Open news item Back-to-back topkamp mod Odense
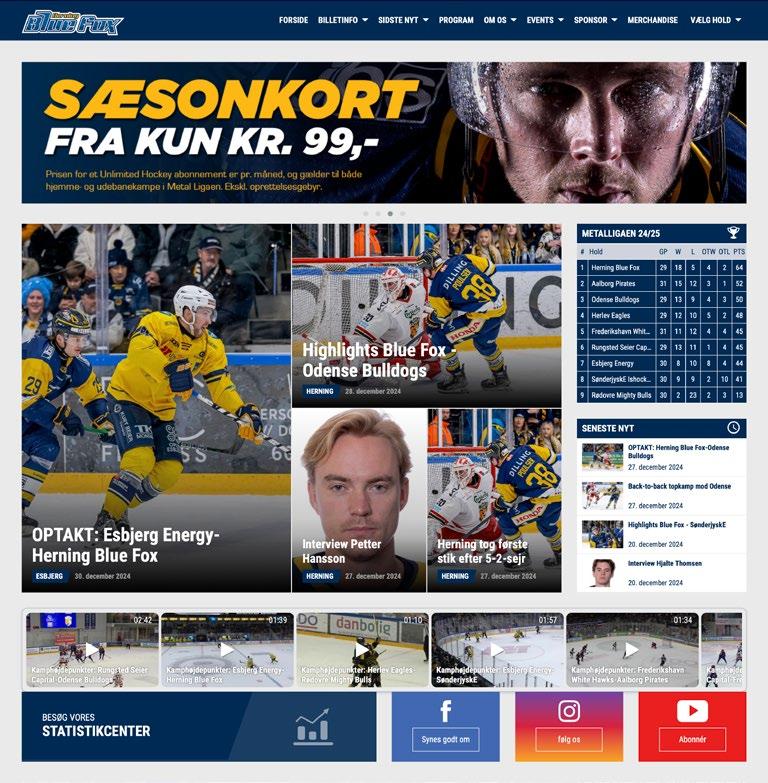The image size is (768, 783). [679, 486]
